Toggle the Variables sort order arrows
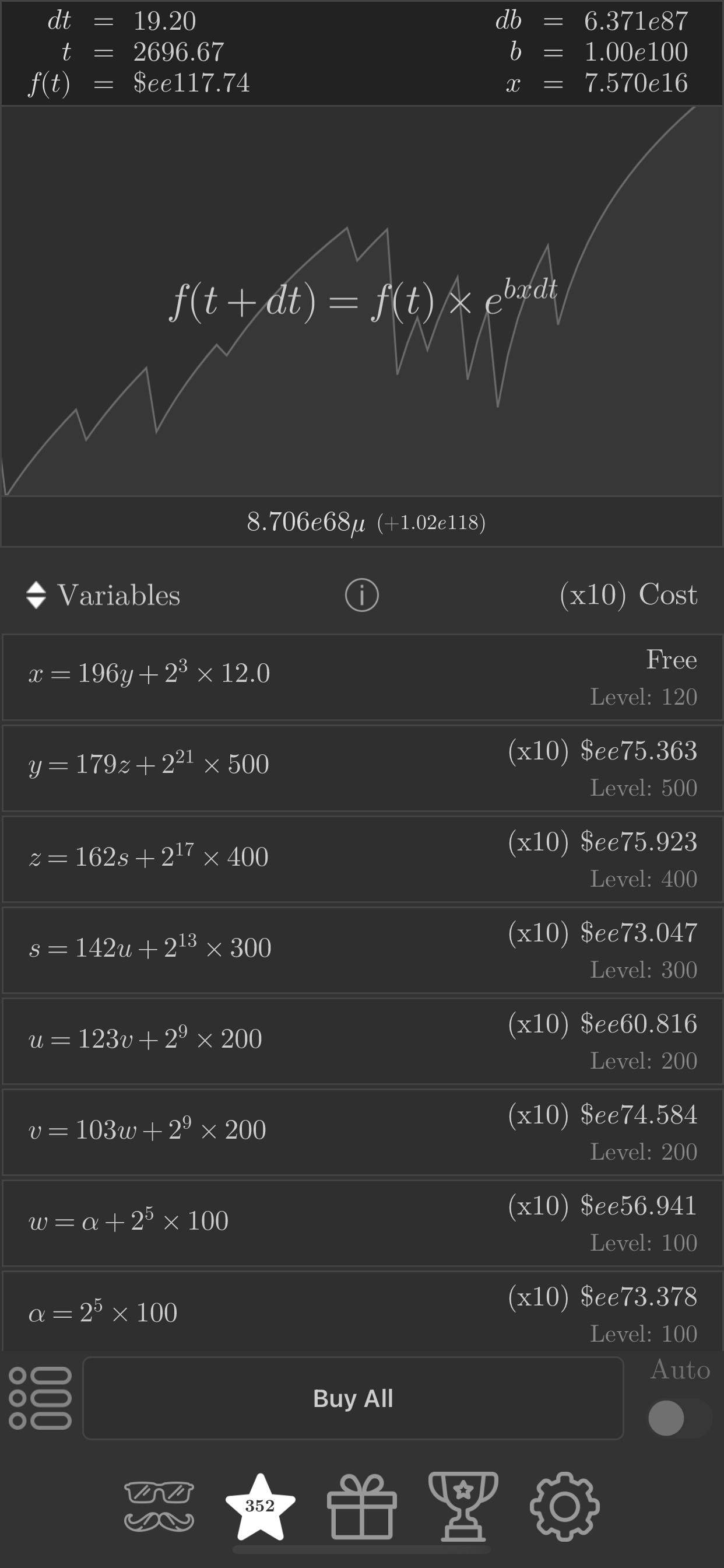Image resolution: width=724 pixels, height=1568 pixels. (37, 596)
